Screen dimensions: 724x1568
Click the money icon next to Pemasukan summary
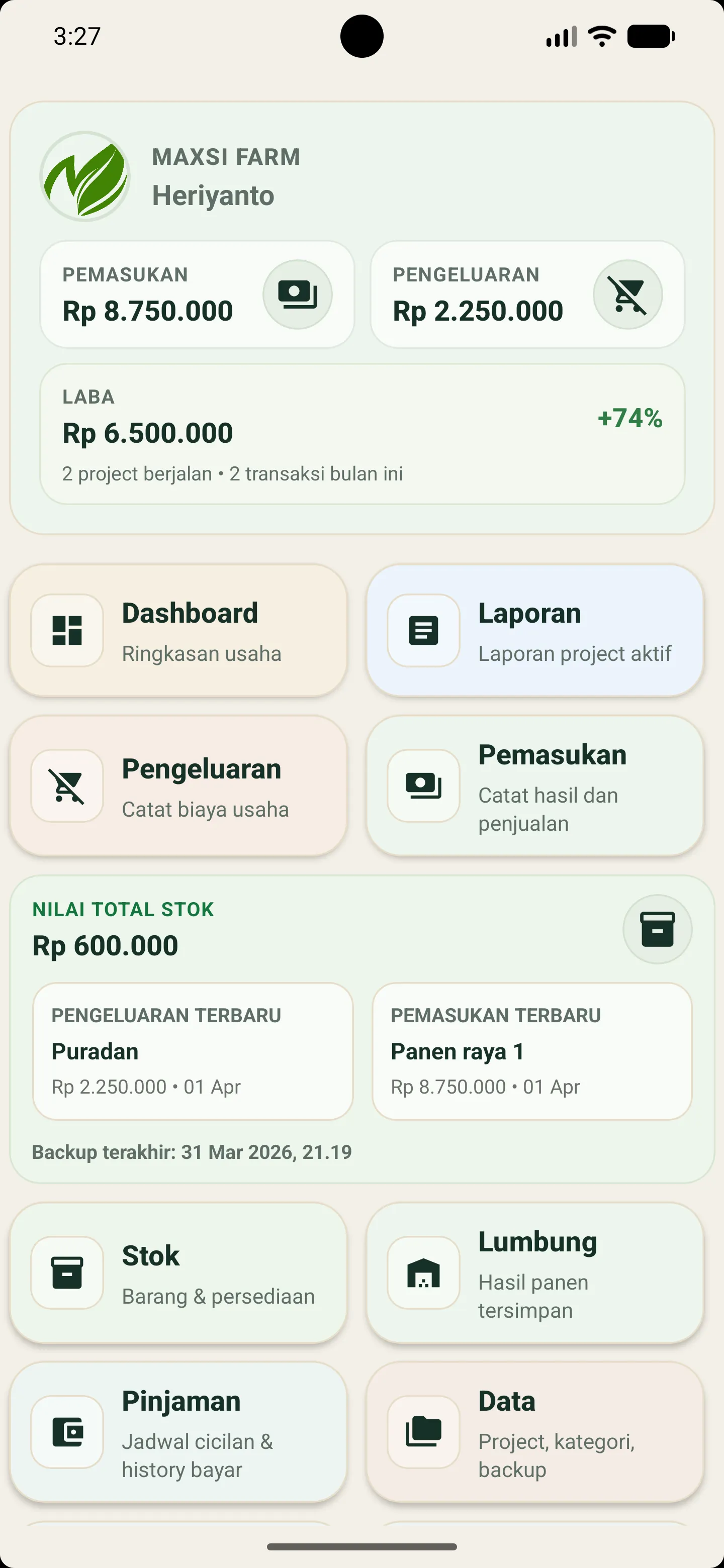pyautogui.click(x=298, y=295)
